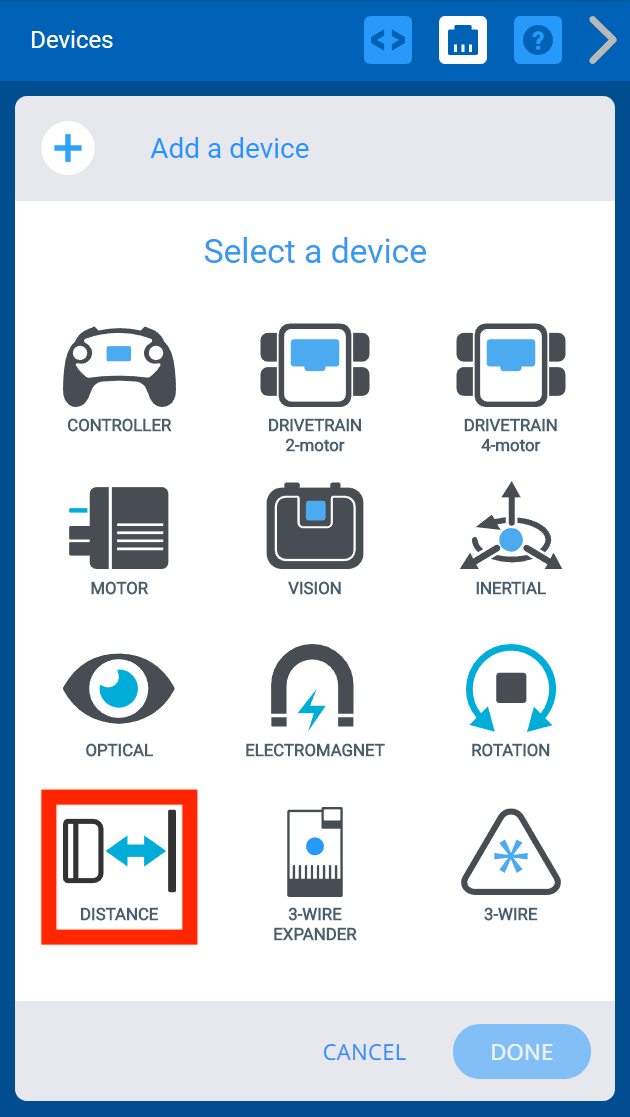Choose Drivetrain 4-motor
Image resolution: width=630 pixels, height=1117 pixels.
click(511, 386)
